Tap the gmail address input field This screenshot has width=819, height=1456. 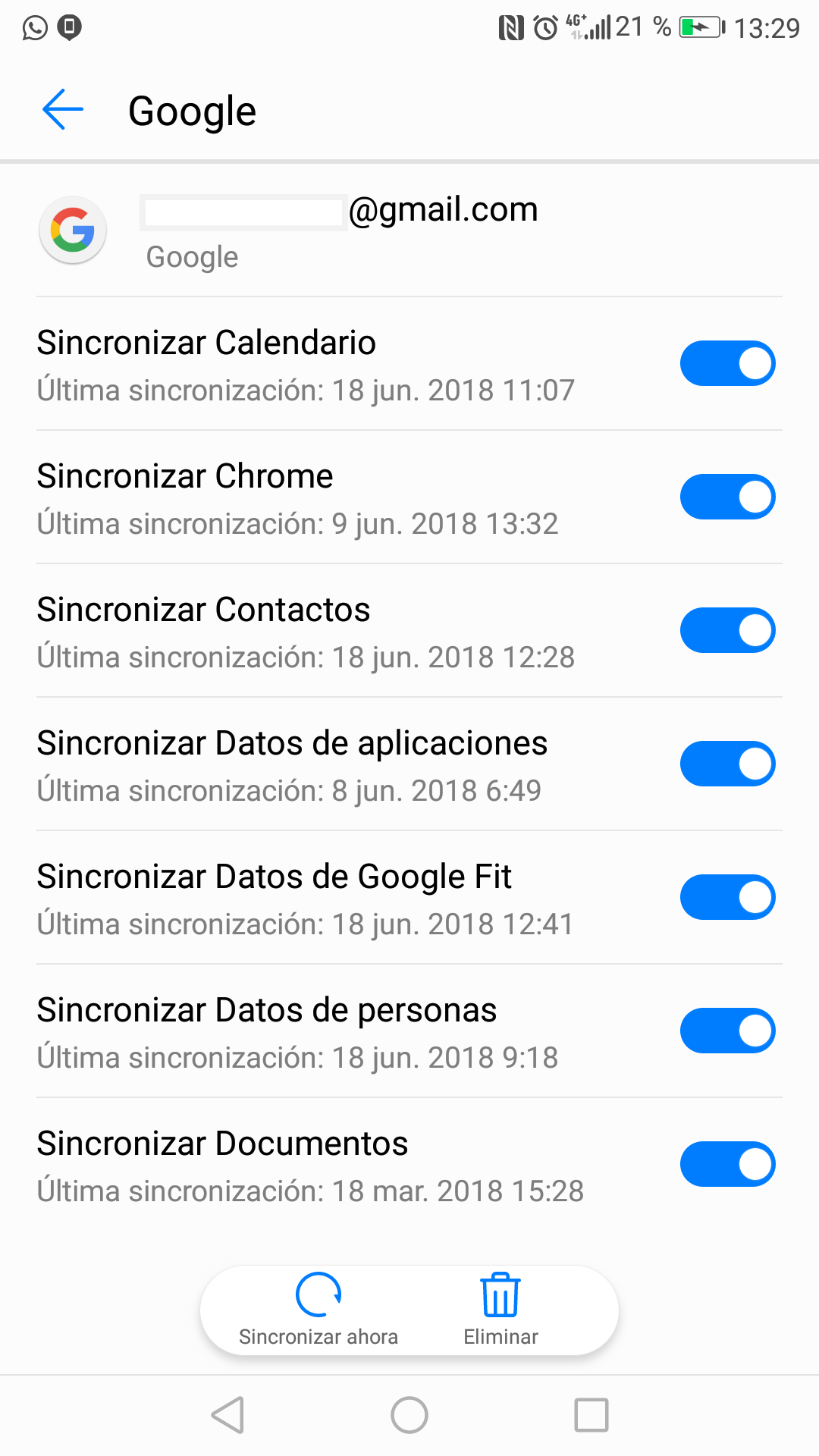[243, 211]
